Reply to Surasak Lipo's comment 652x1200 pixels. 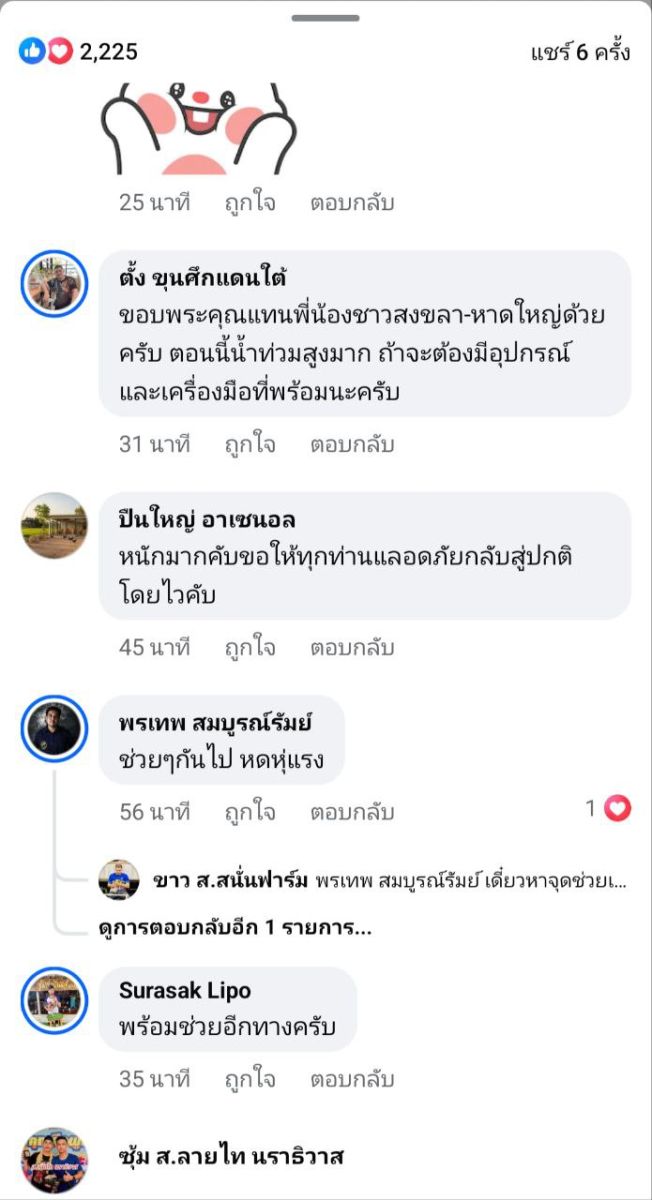[351, 1079]
